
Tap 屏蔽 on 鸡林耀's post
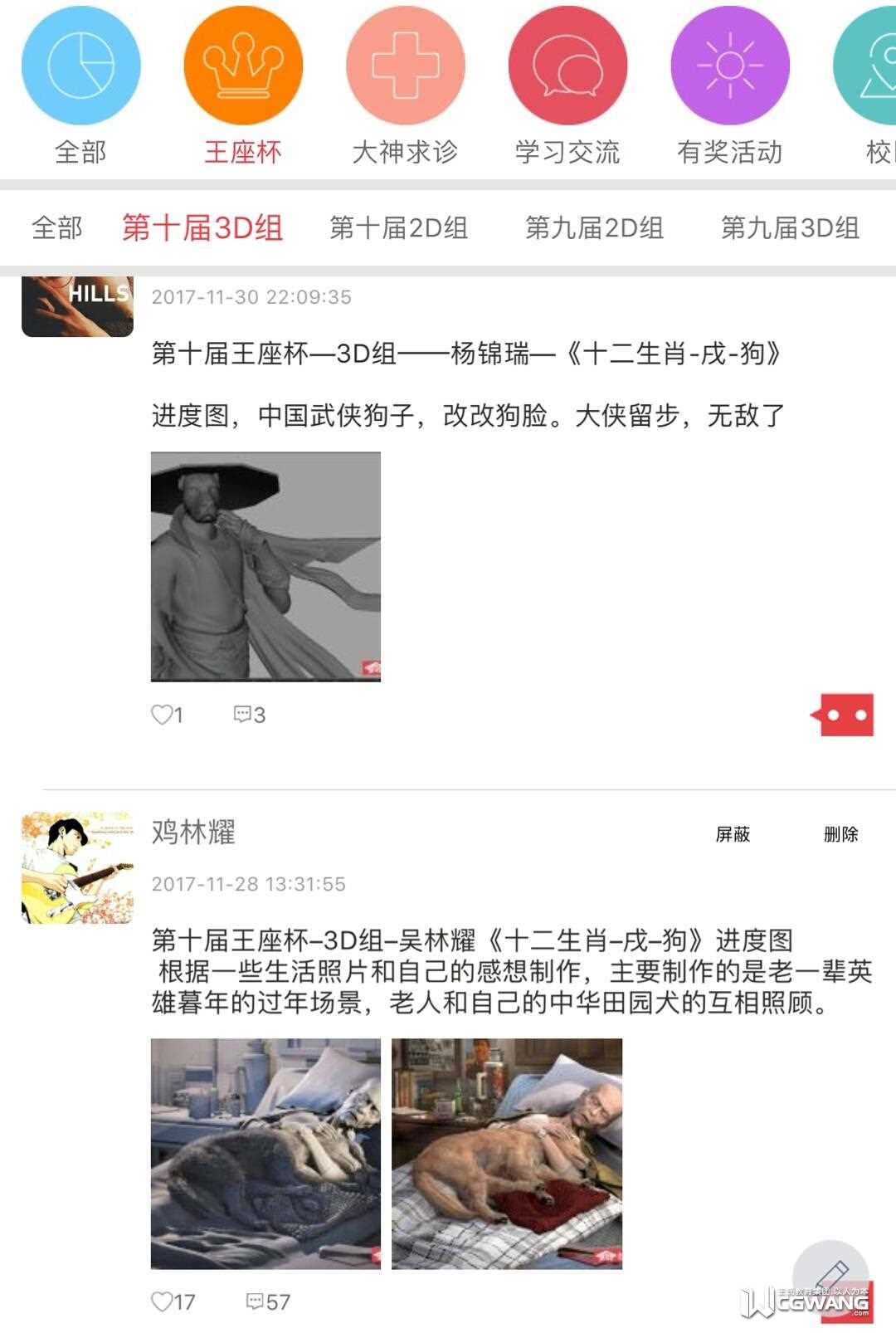pyautogui.click(x=733, y=834)
